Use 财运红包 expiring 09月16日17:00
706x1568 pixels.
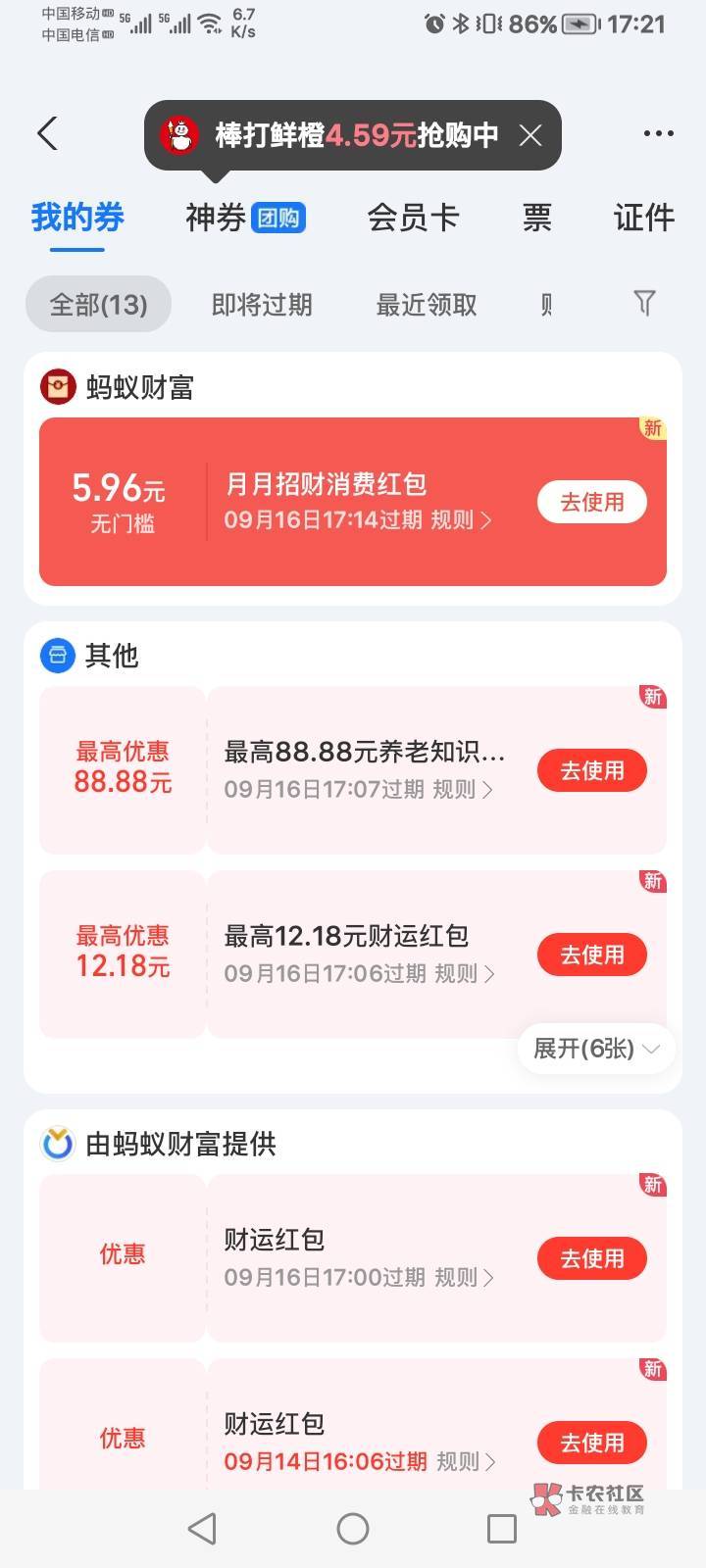pyautogui.click(x=592, y=1258)
